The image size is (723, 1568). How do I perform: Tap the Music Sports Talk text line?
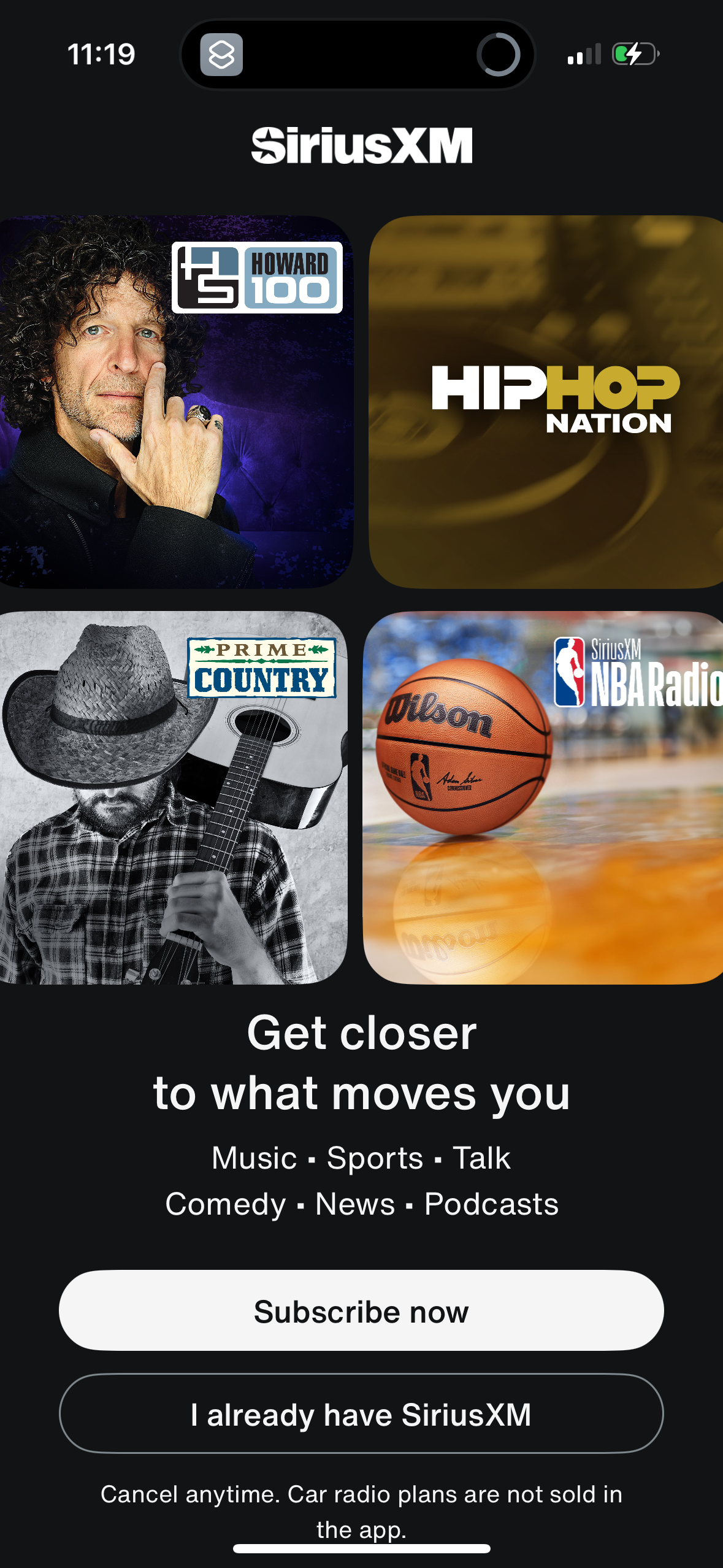[x=361, y=1158]
